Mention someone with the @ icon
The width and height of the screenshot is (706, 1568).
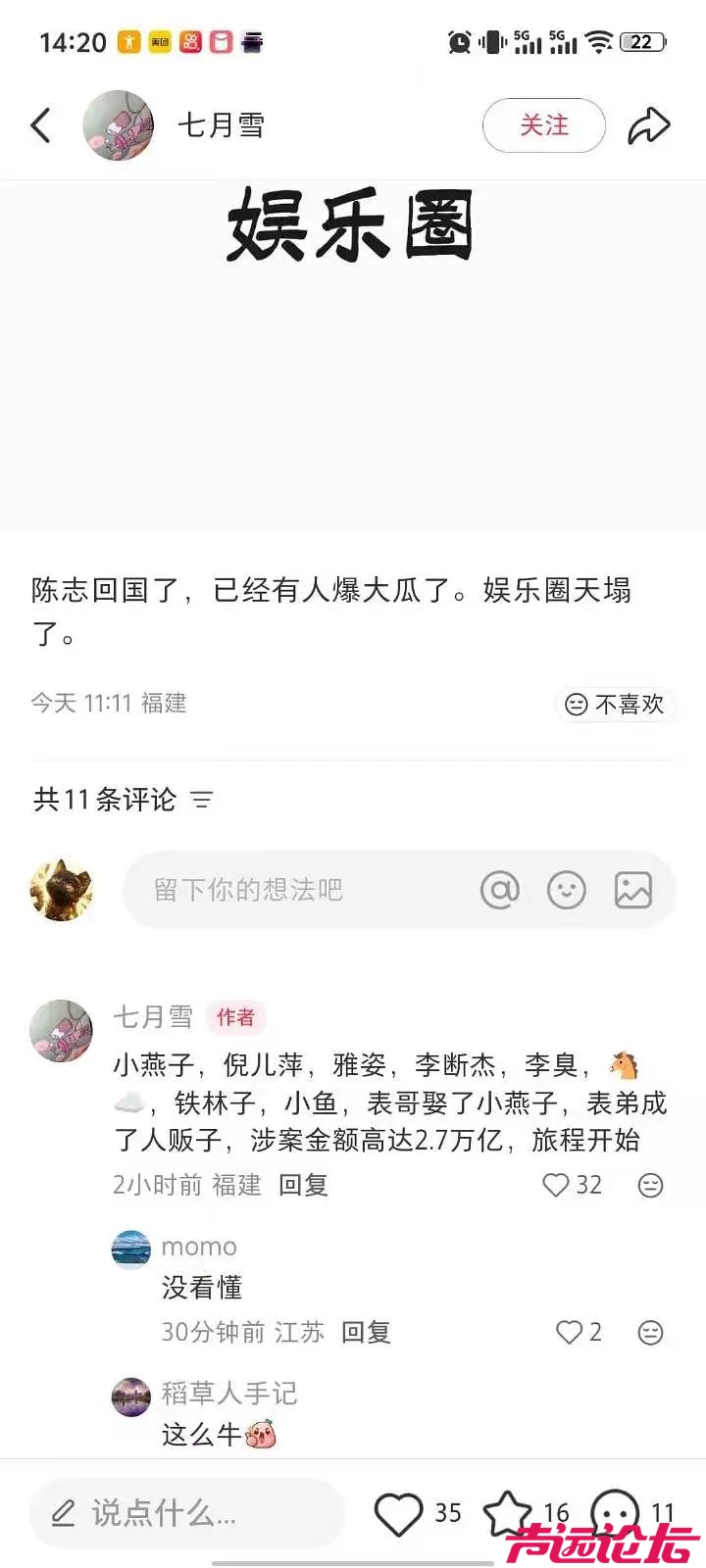click(499, 890)
